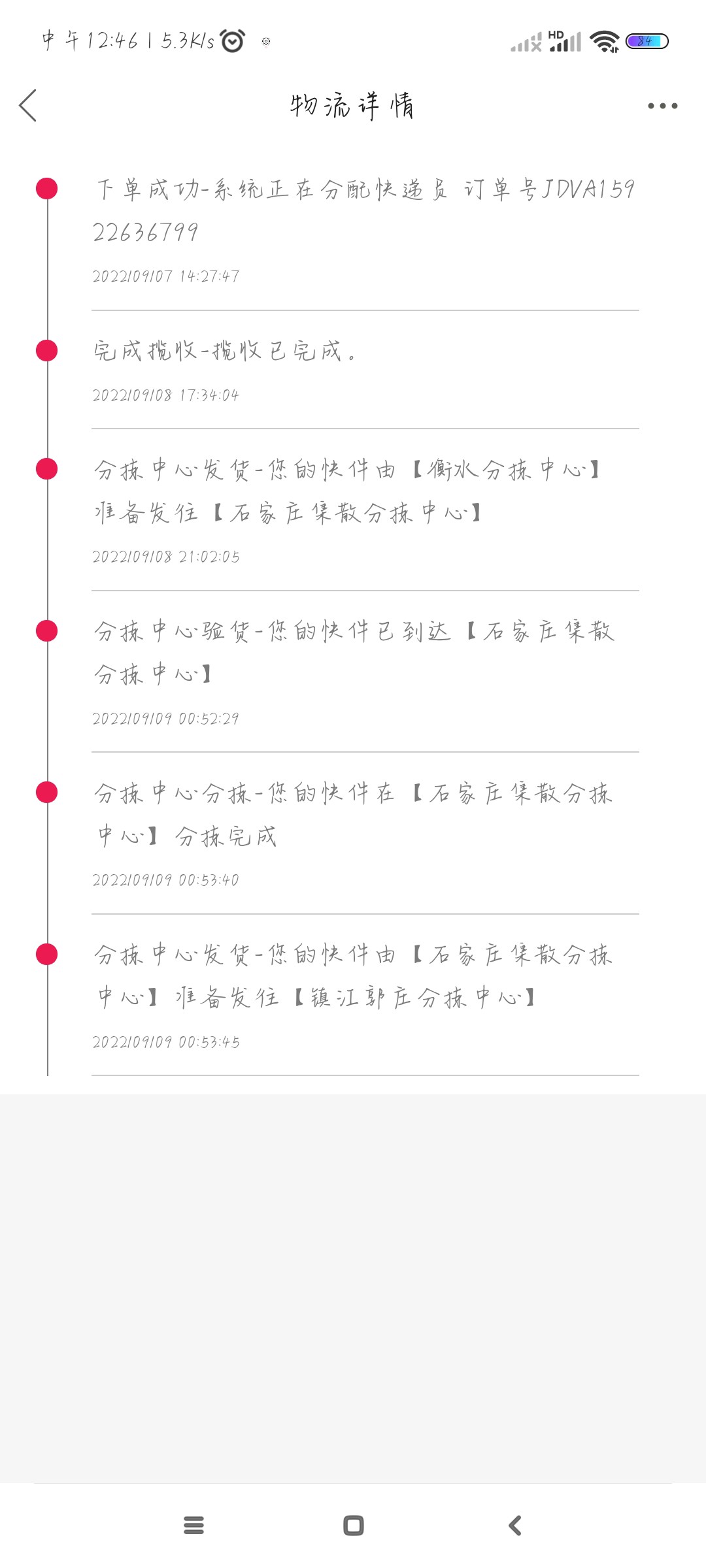The width and height of the screenshot is (706, 1568).
Task: Open the recent apps menu button
Action: tap(193, 1526)
